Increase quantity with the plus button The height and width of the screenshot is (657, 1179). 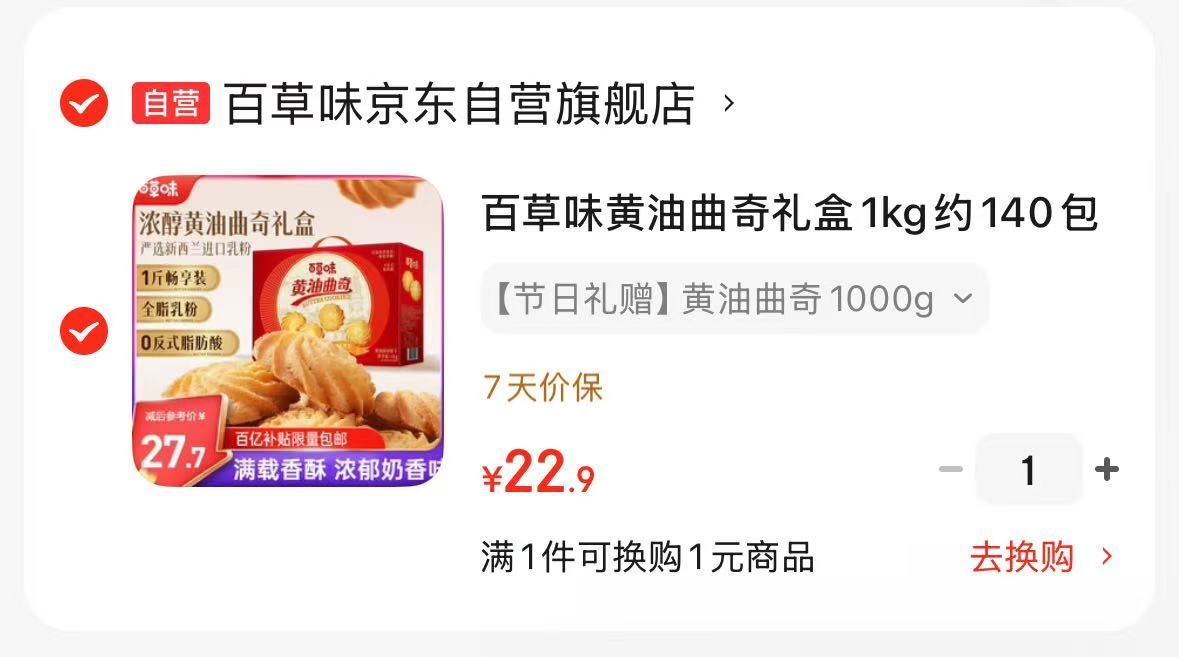point(1106,469)
